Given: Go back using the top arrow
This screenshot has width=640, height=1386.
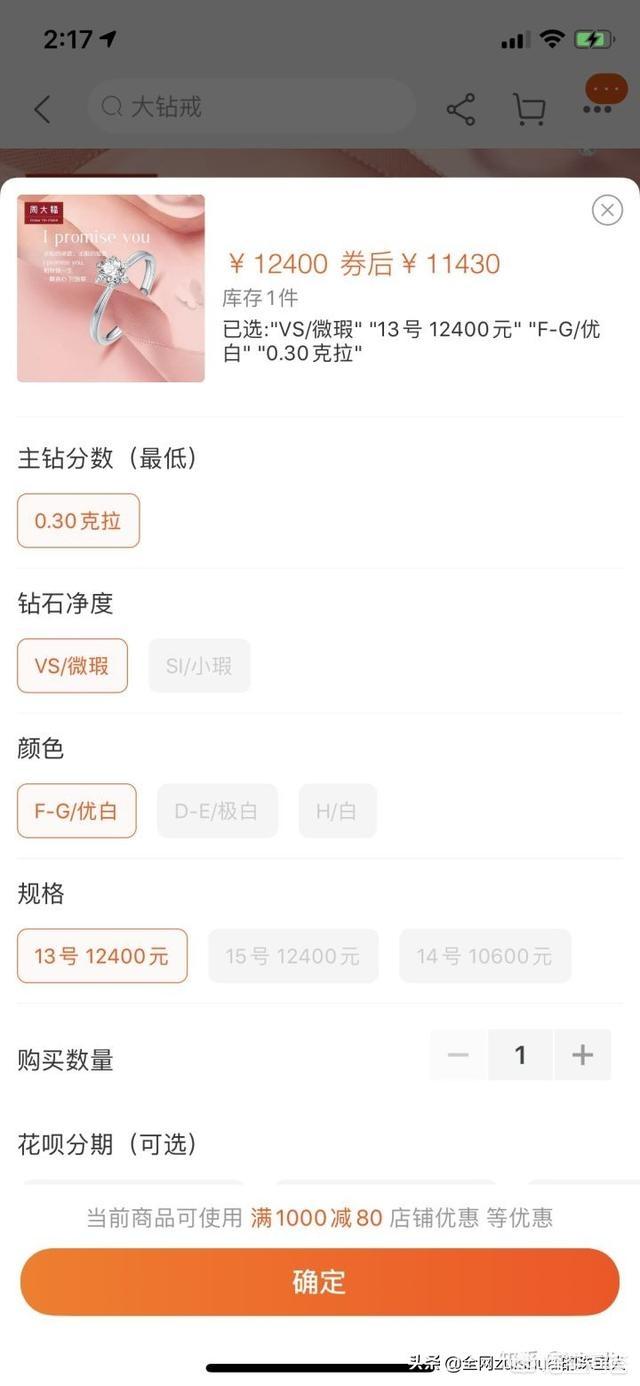Looking at the screenshot, I should pyautogui.click(x=42, y=109).
